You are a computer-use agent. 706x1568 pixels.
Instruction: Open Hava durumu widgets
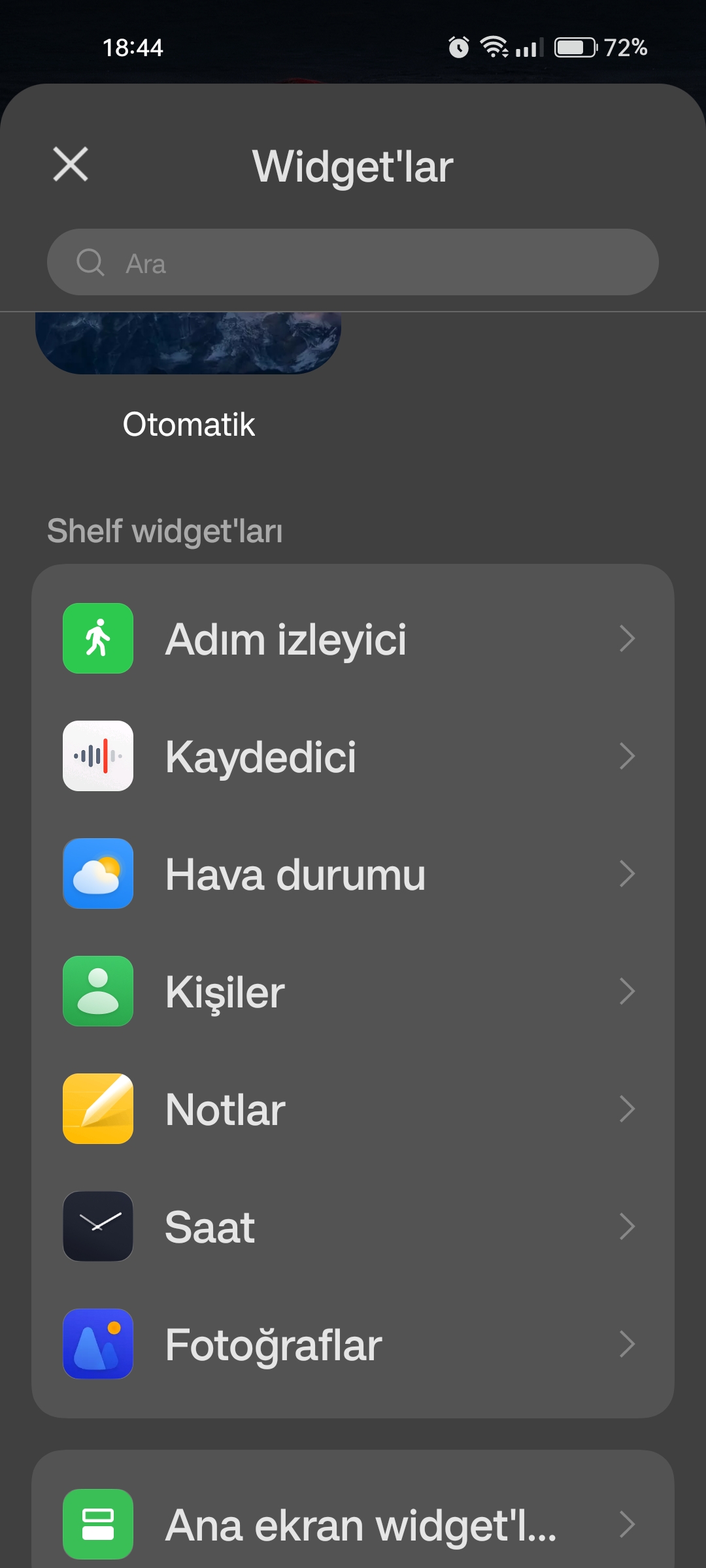coord(353,874)
